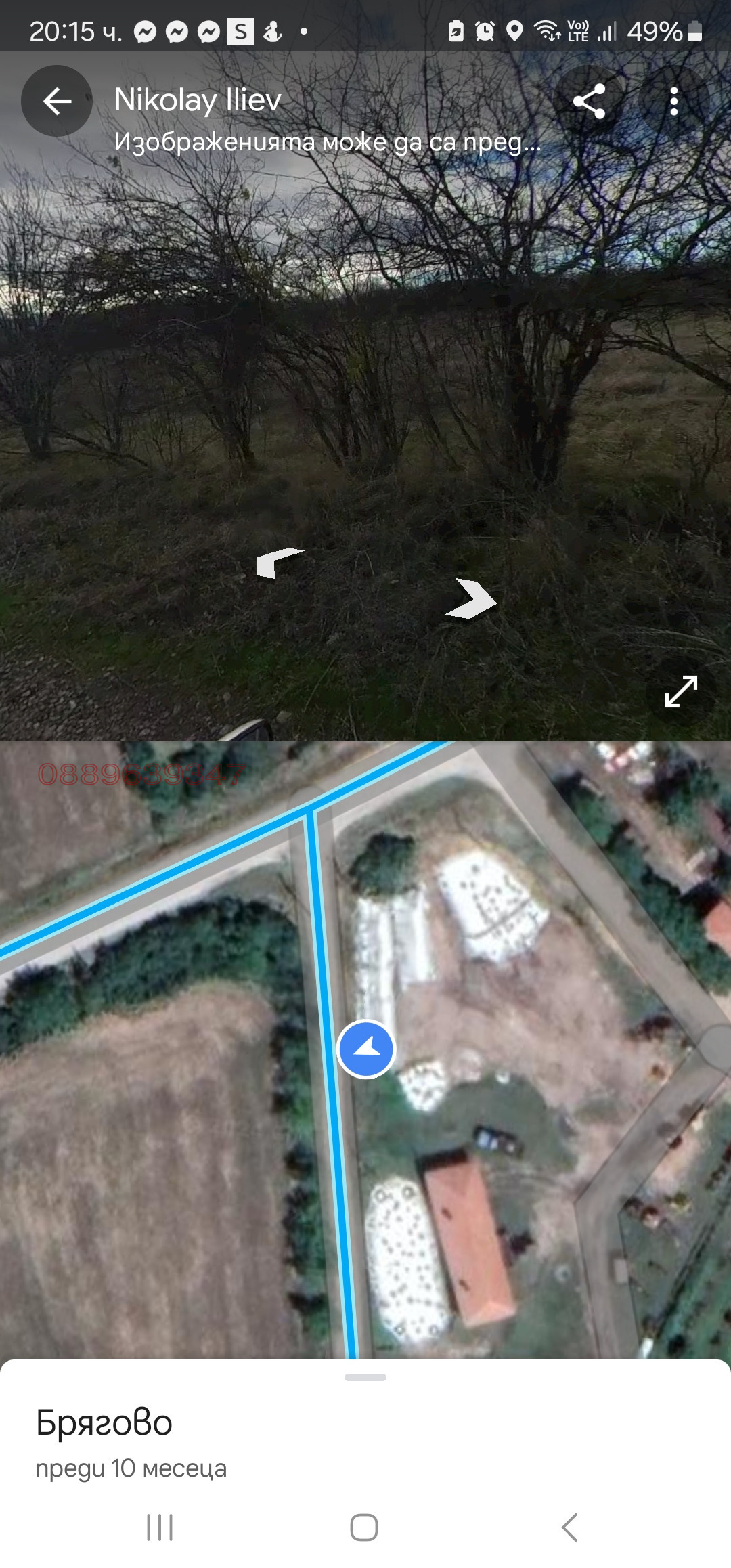This screenshot has height=1568, width=731.
Task: Go to the system home screen
Action: (364, 1527)
